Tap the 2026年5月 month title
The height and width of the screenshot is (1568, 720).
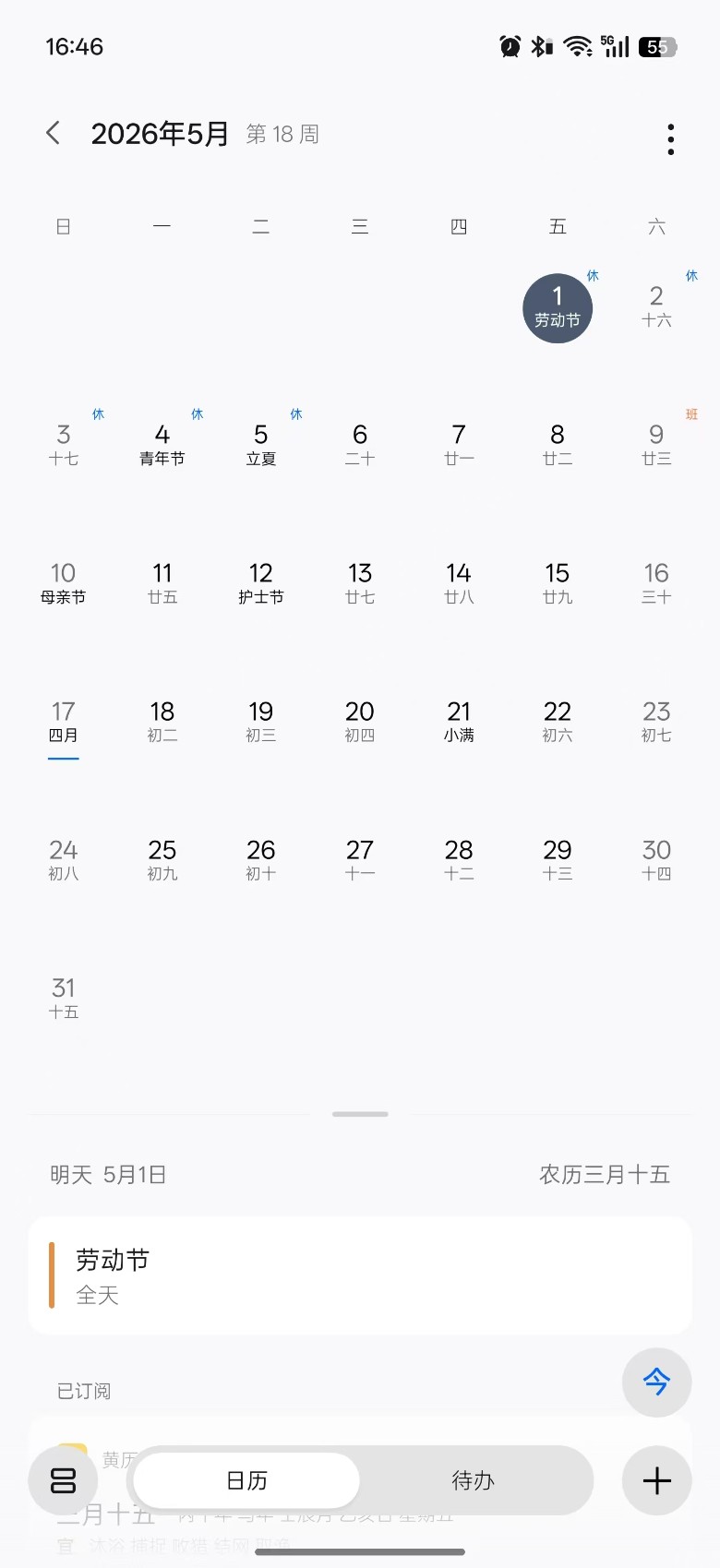tap(160, 134)
